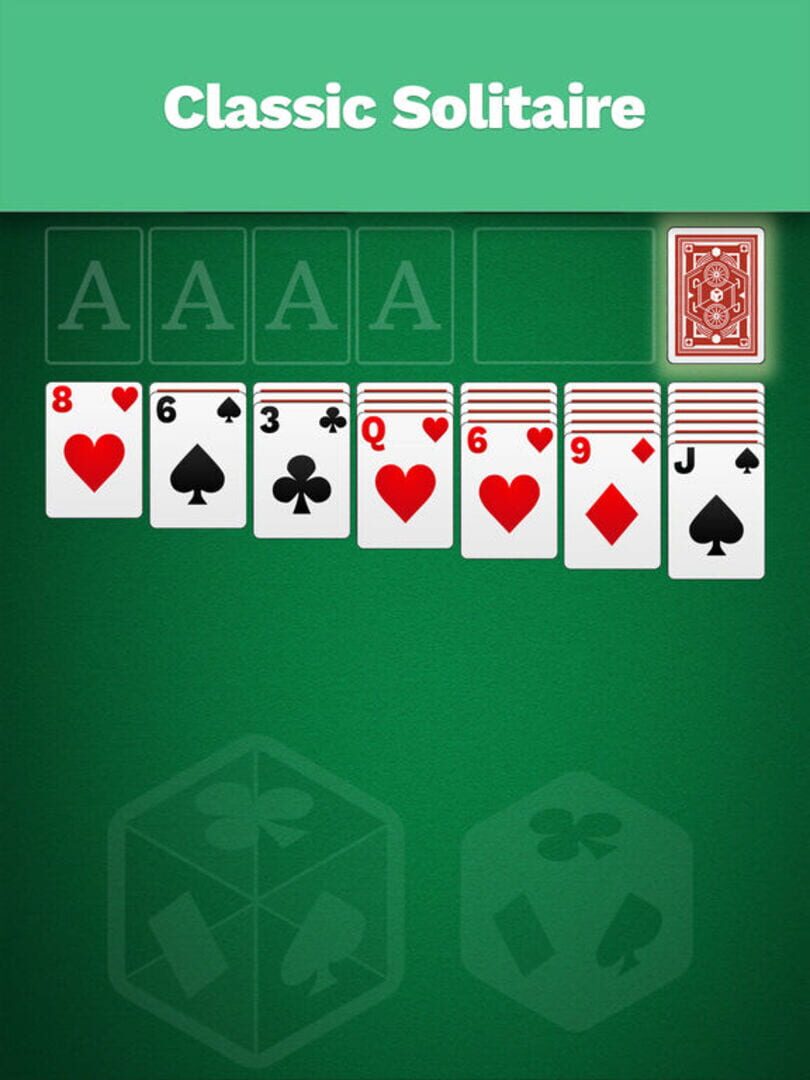Pick the 3 of clubs card

pos(302,471)
